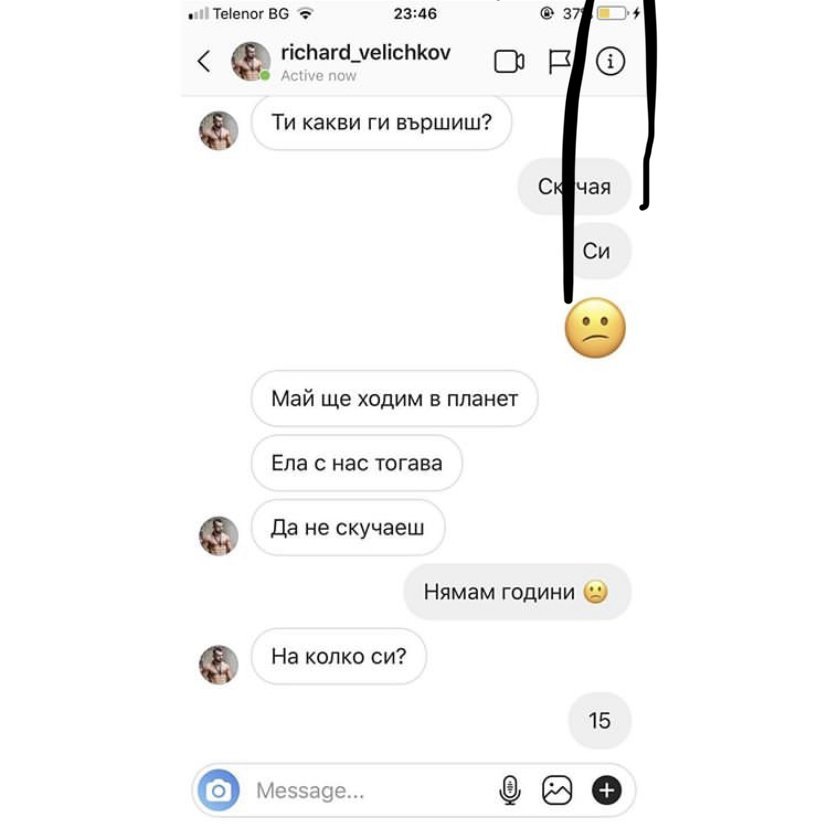Start a video call
The image size is (828, 834).
tap(509, 61)
